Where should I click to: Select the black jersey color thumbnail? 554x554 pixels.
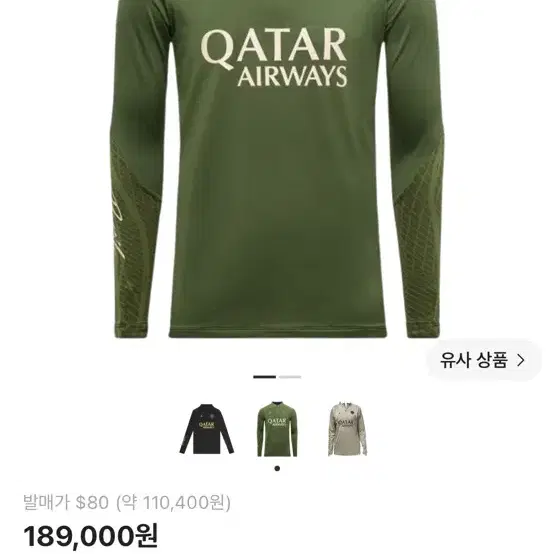207,429
